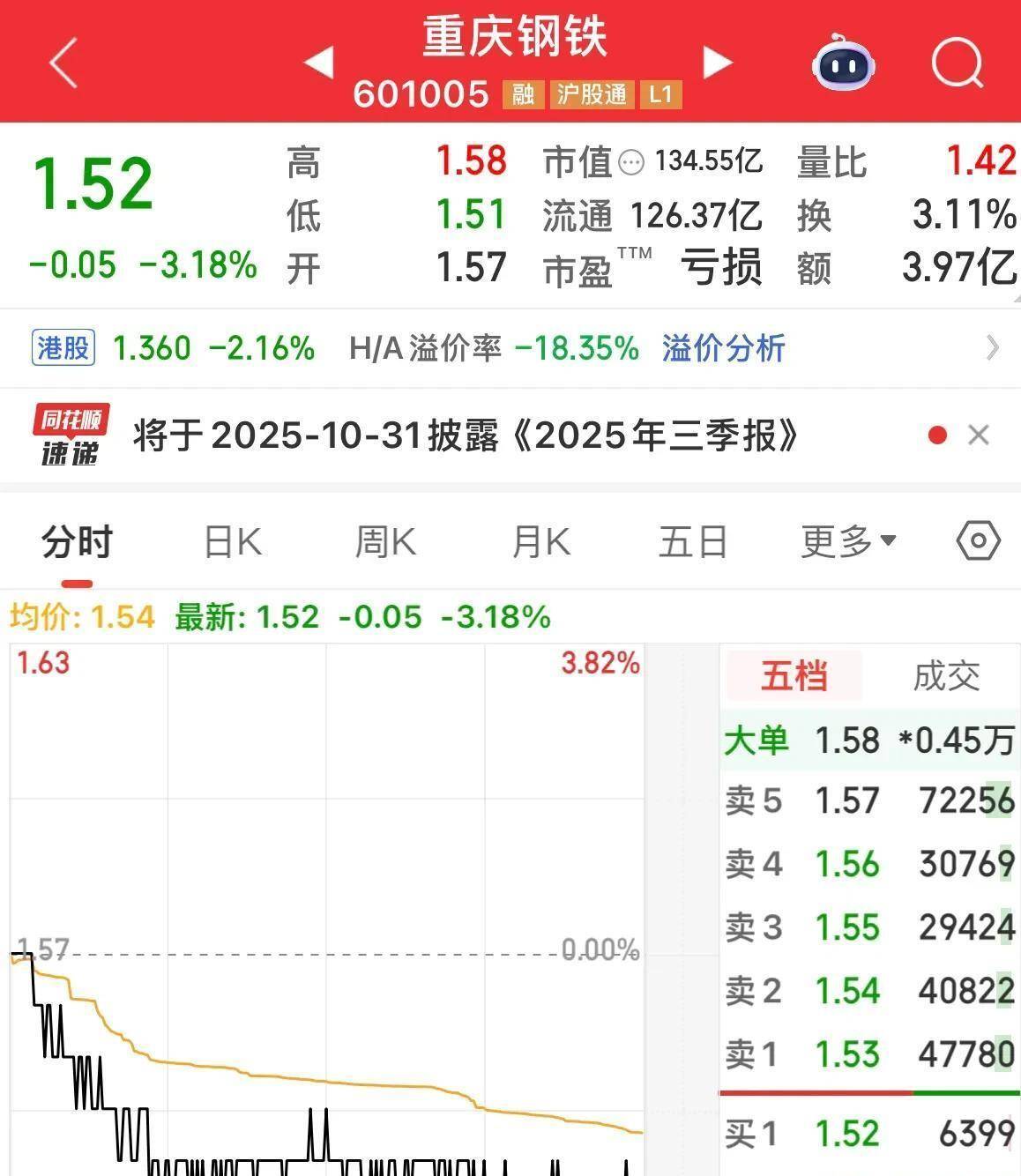Dismiss the 同花顺速递 notice
Screen dimensions: 1021x1176
(978, 435)
